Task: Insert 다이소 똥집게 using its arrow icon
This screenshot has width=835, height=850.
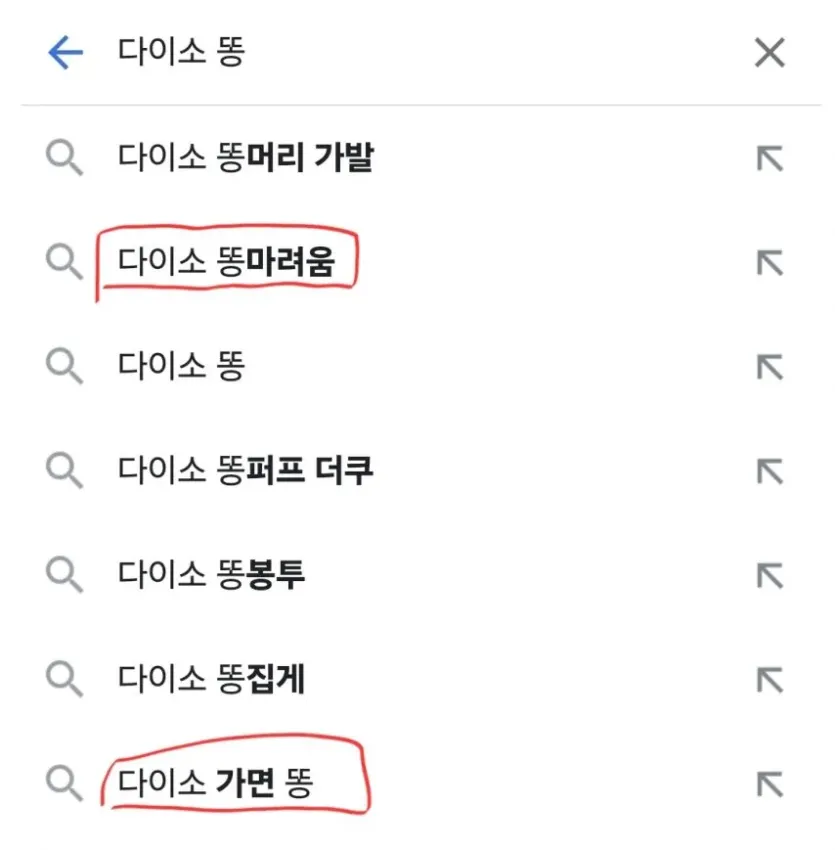Action: pos(769,679)
